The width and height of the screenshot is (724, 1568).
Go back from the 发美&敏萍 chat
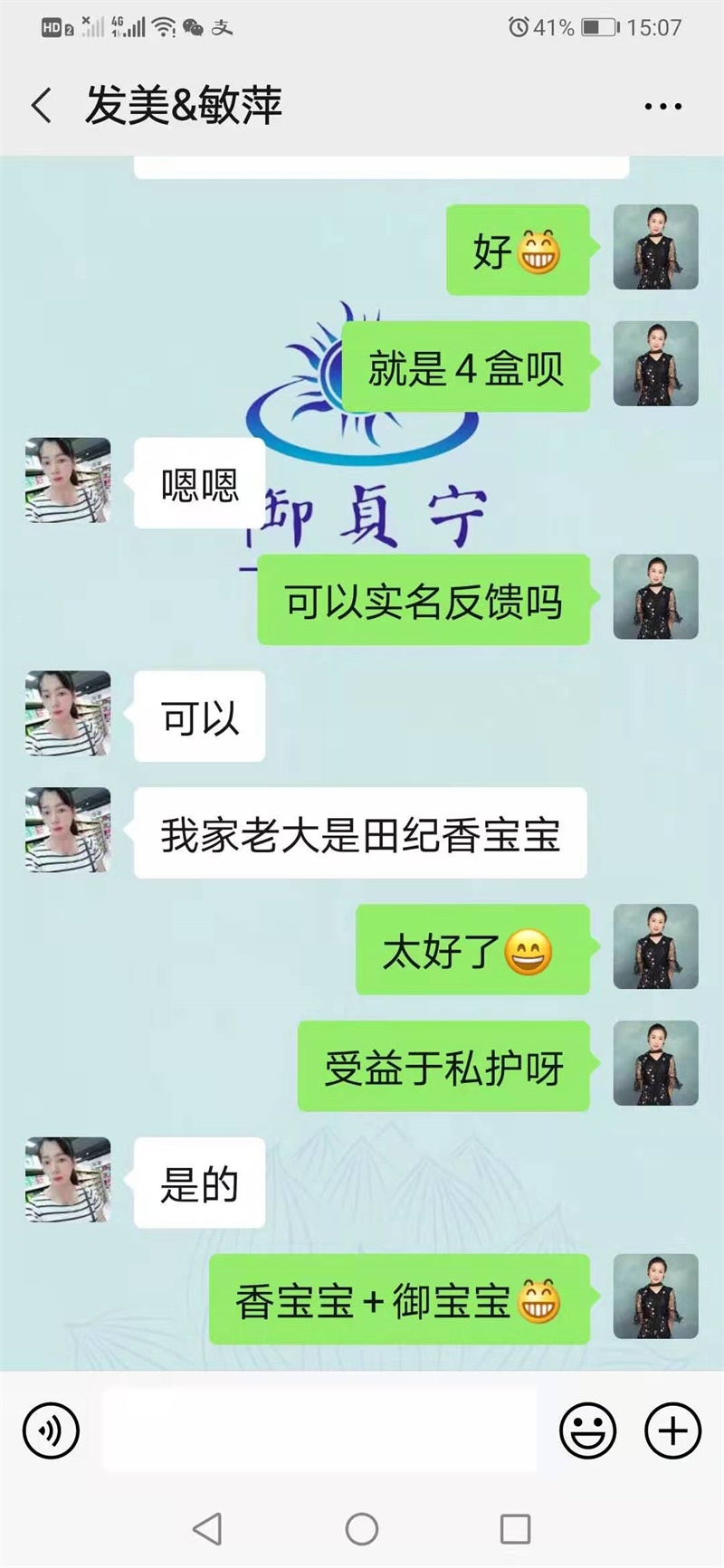(x=41, y=106)
